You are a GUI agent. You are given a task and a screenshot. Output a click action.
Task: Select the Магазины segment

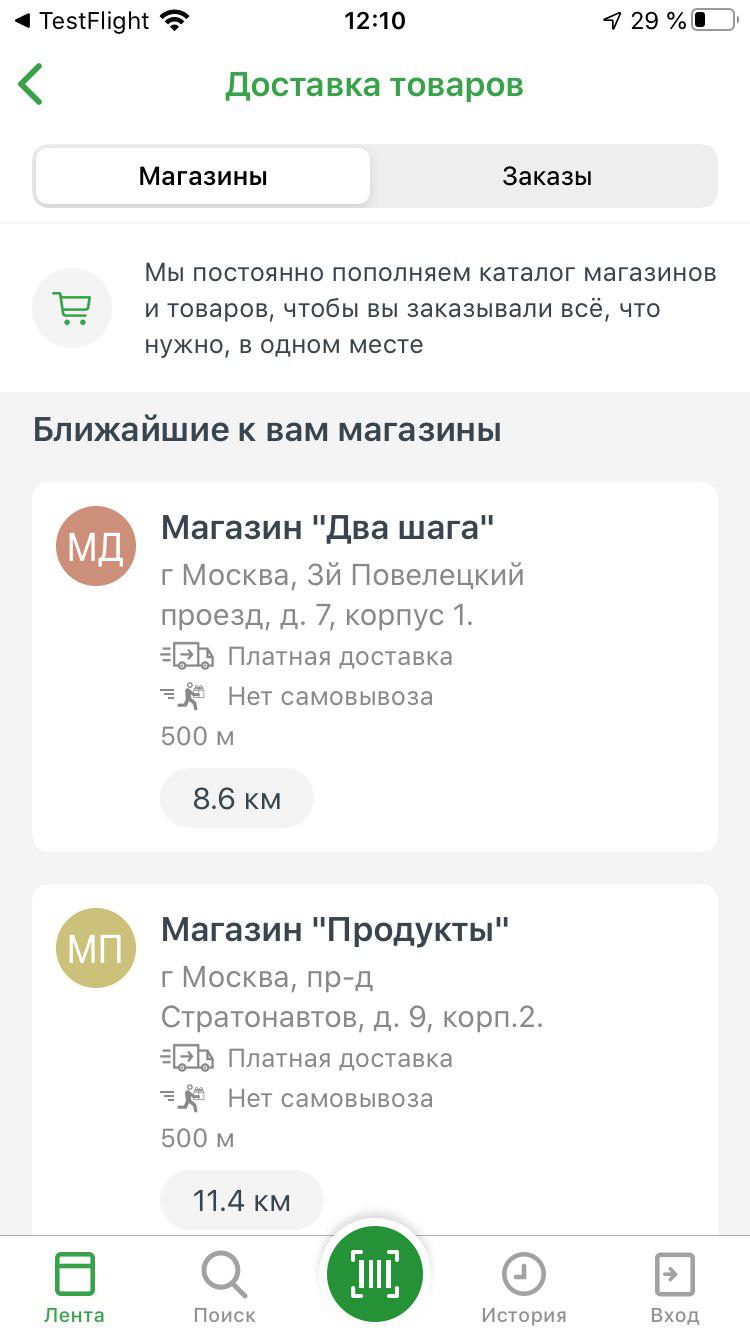tap(203, 177)
